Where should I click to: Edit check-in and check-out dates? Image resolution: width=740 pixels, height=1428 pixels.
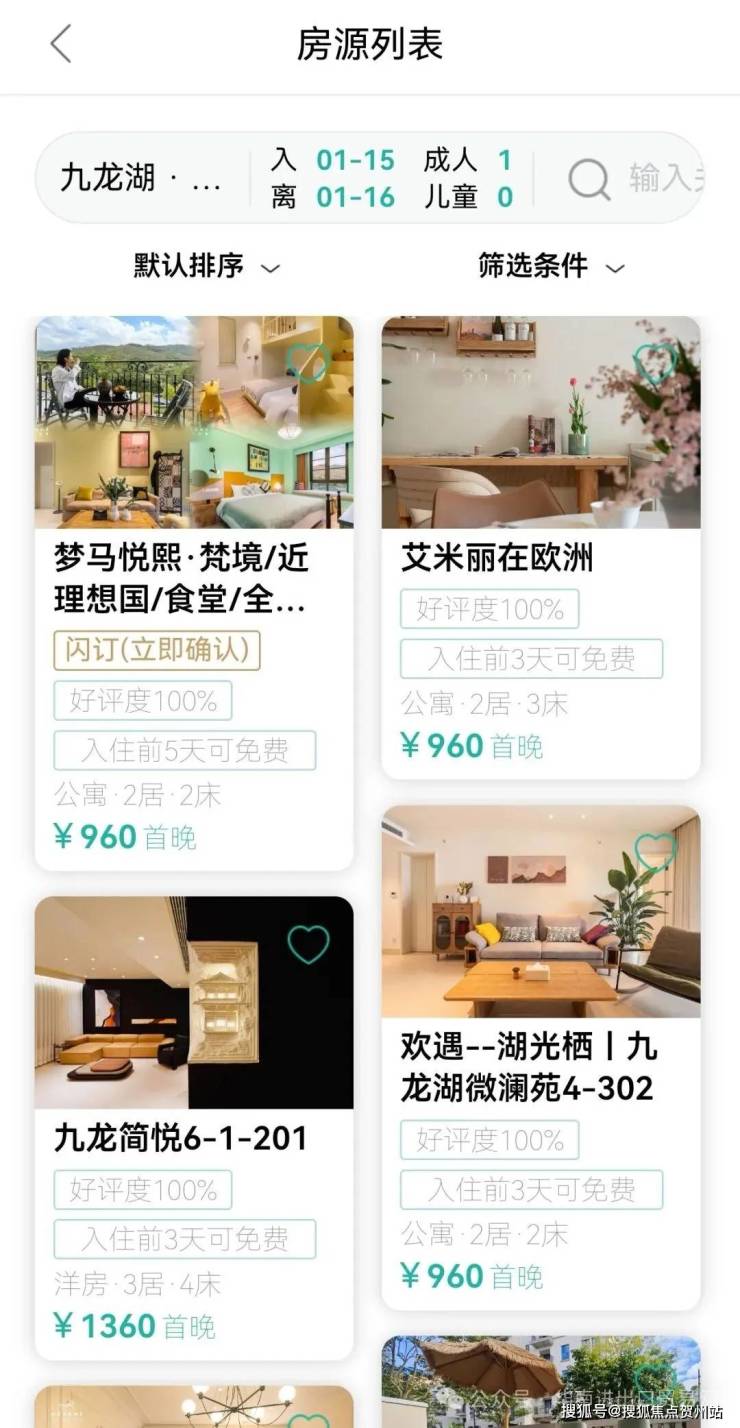click(334, 178)
